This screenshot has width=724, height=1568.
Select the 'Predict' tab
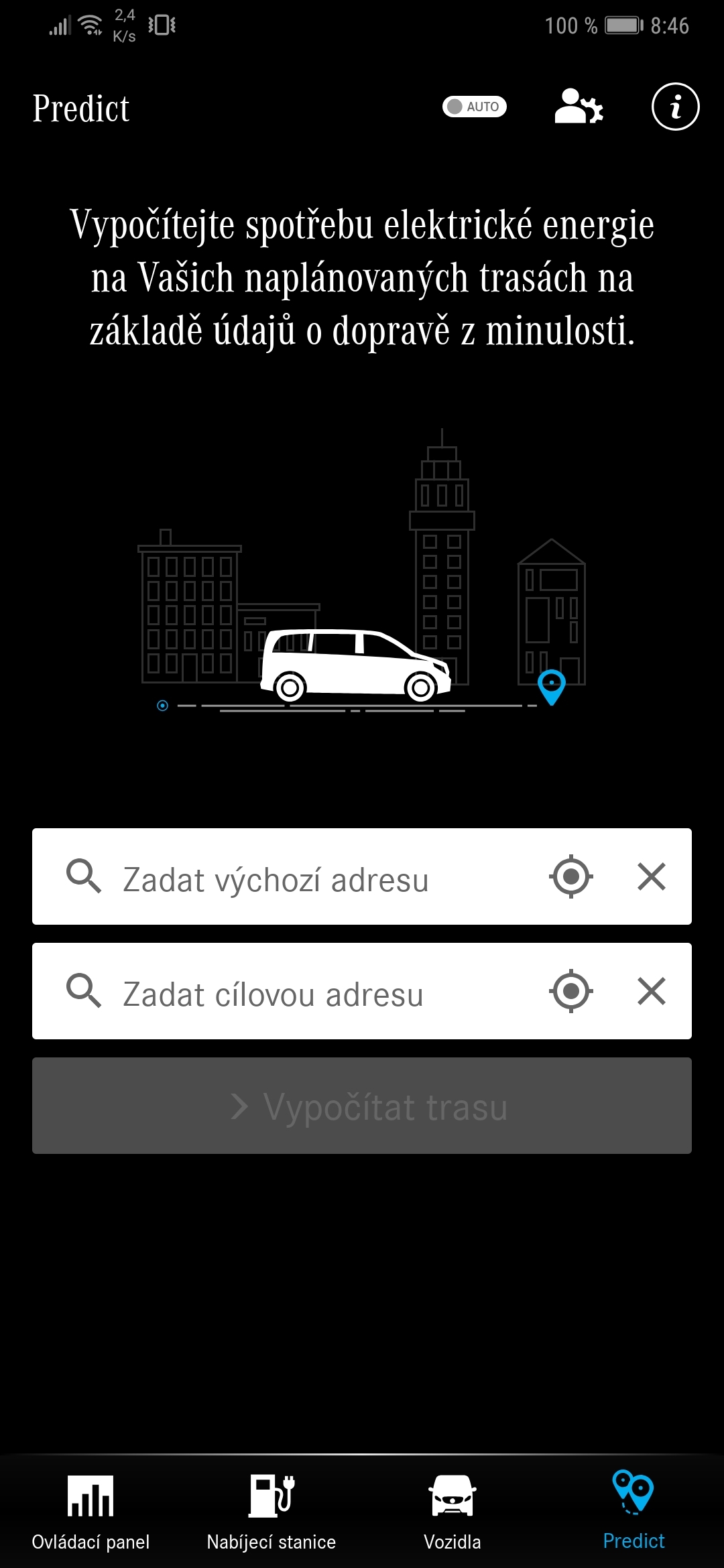coord(633,1512)
